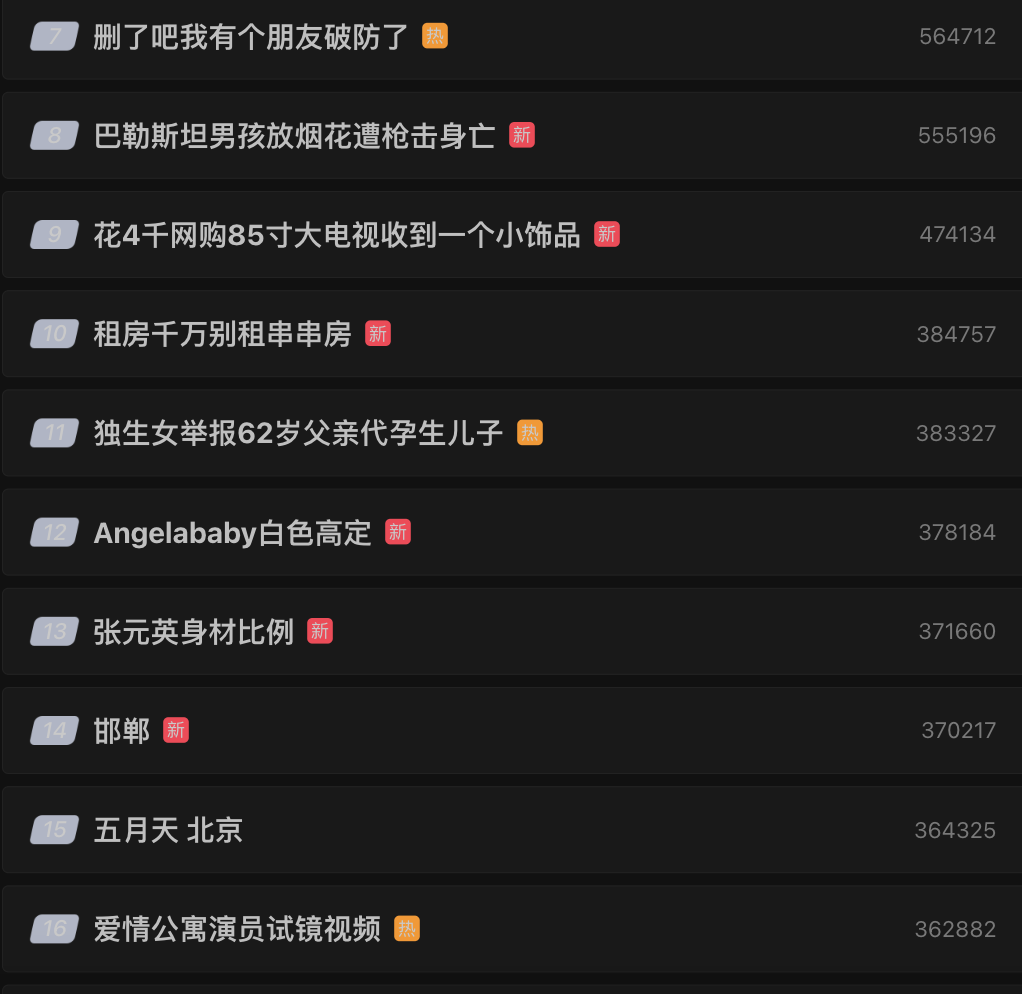Open trending topic 删了吧我有个朋友破防了
Image resolution: width=1022 pixels, height=994 pixels.
pos(250,37)
